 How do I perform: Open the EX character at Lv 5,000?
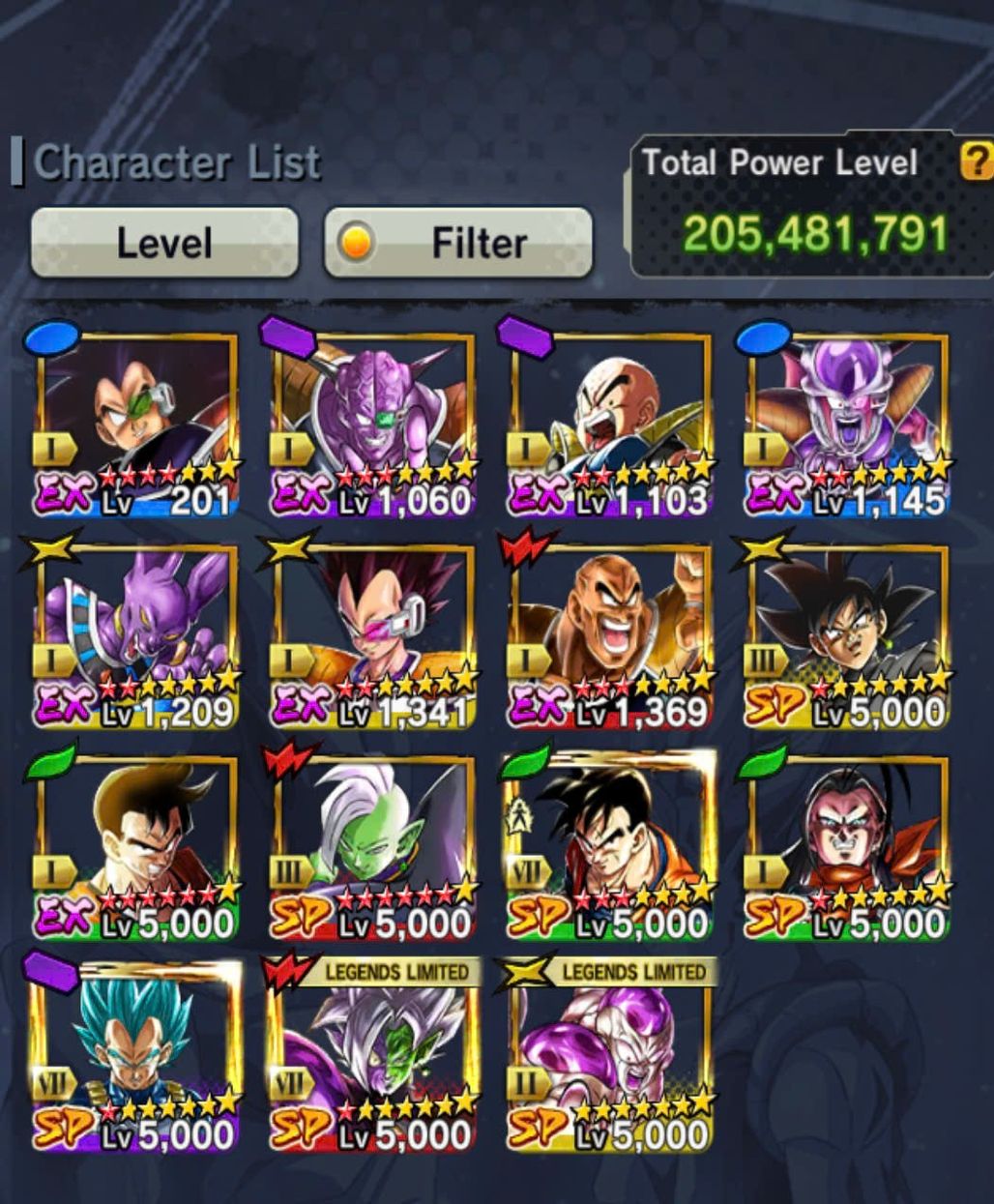[x=137, y=848]
